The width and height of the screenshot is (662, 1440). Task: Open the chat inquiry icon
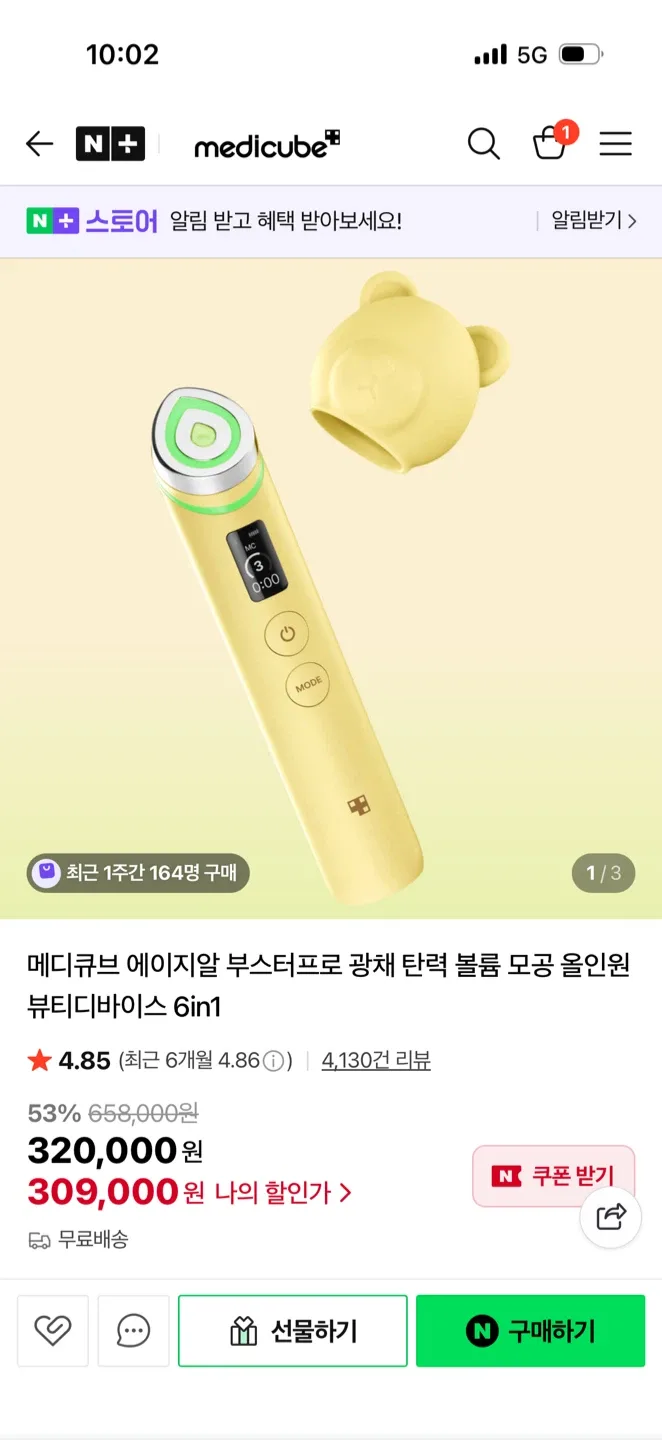click(133, 1330)
